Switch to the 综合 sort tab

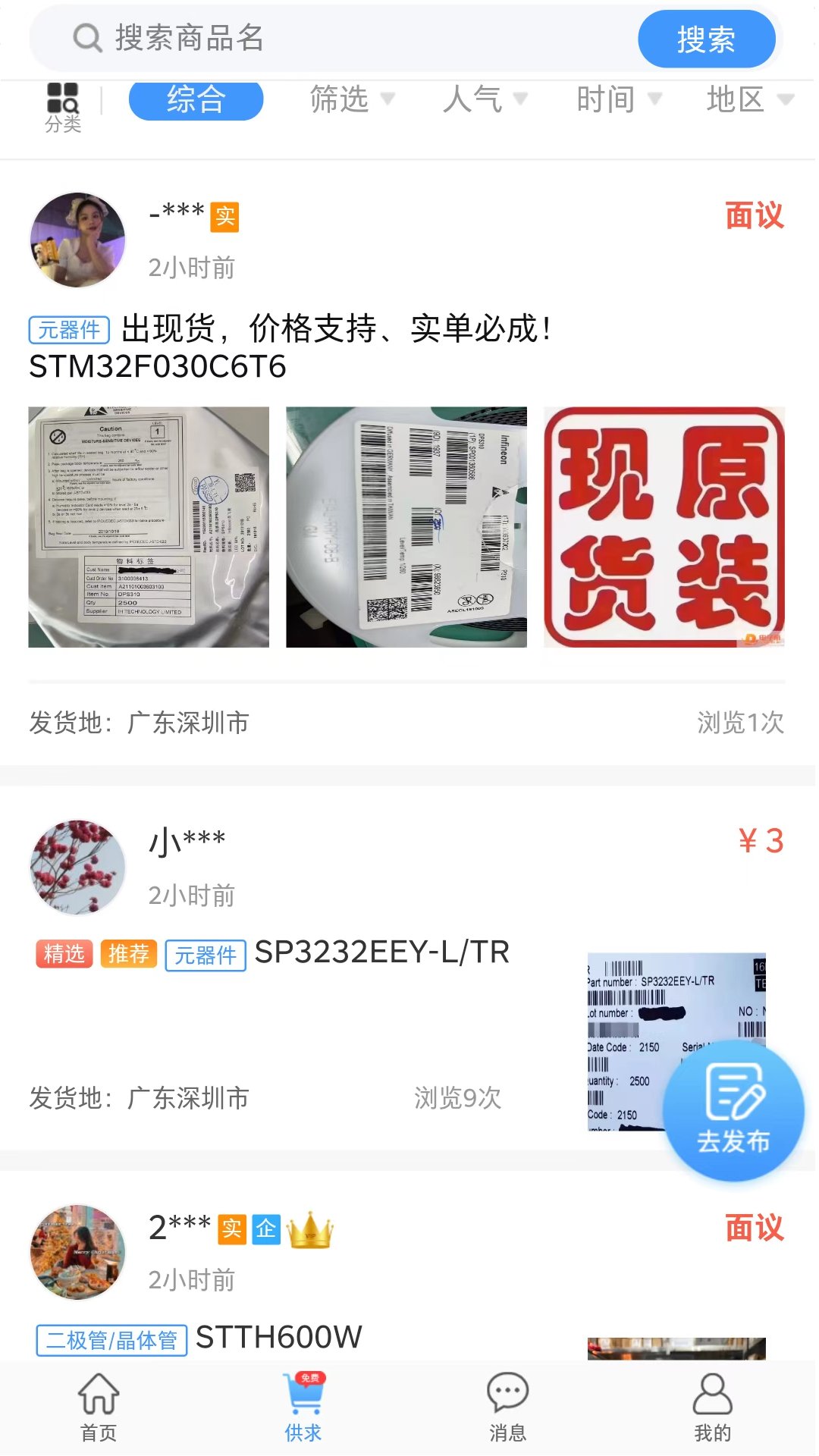click(x=195, y=99)
